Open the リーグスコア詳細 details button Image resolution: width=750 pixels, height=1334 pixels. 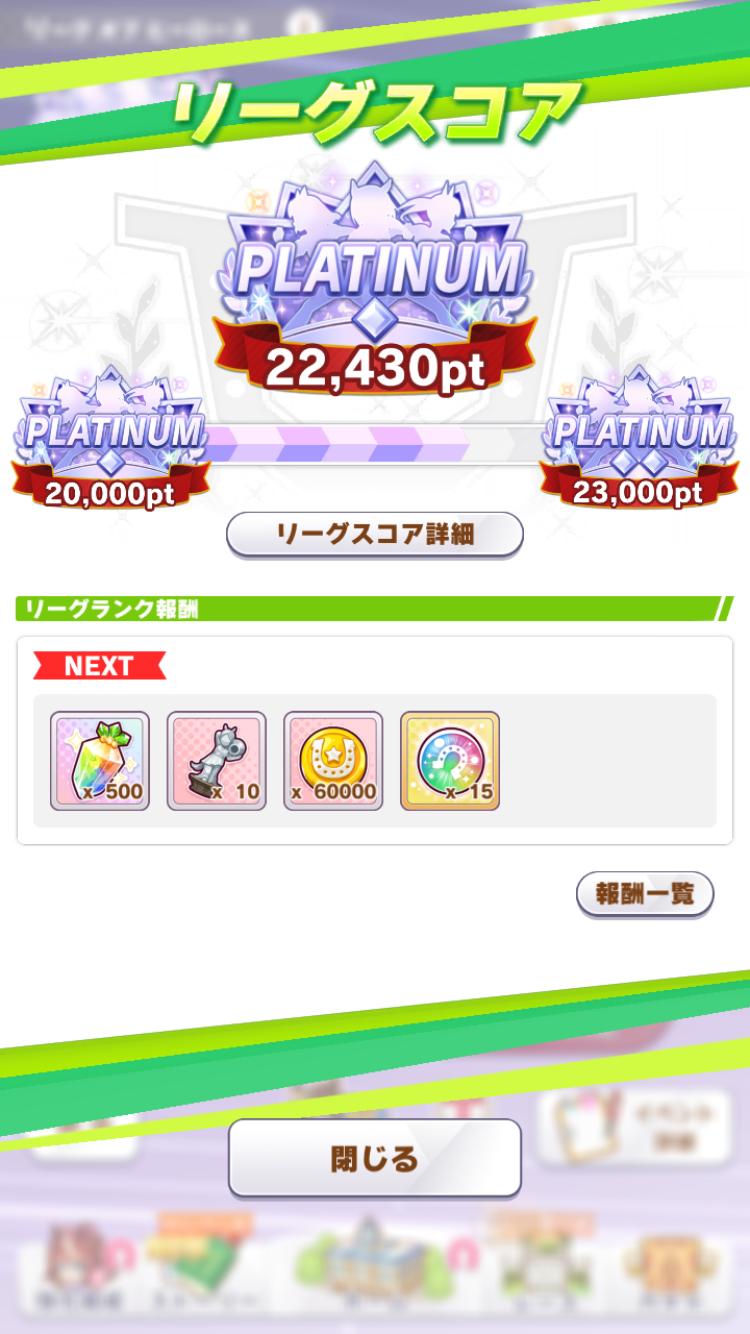tap(375, 534)
